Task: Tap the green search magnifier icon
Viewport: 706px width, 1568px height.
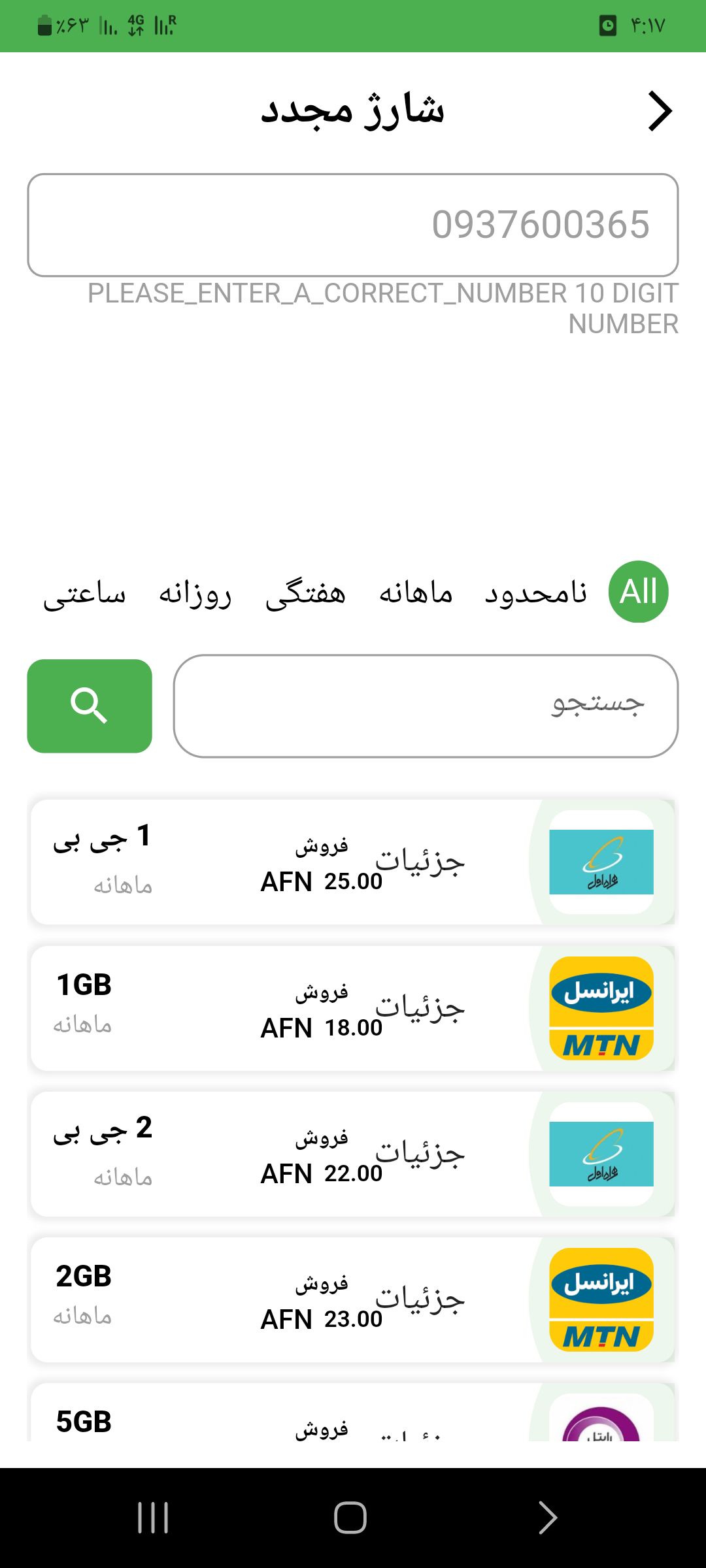Action: click(x=90, y=707)
